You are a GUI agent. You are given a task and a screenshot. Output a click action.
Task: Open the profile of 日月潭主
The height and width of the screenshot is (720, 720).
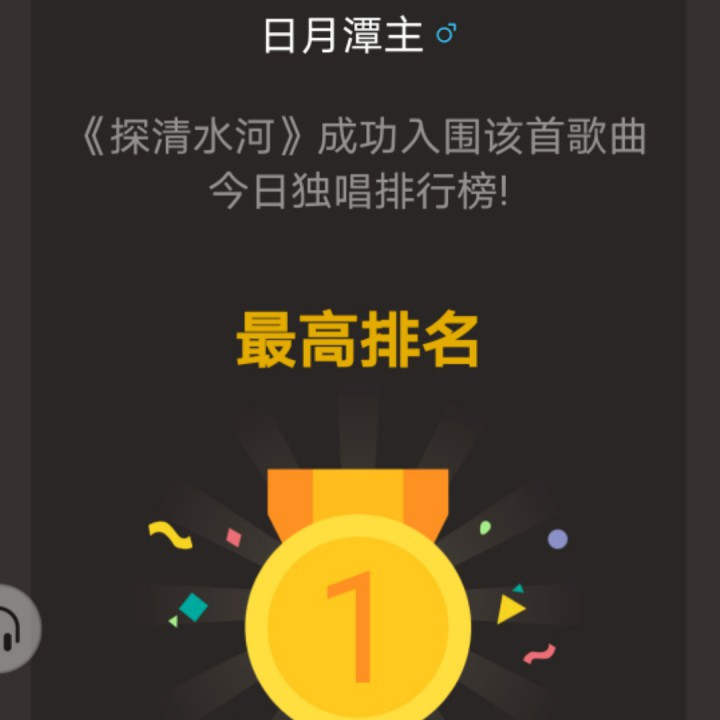(x=344, y=35)
